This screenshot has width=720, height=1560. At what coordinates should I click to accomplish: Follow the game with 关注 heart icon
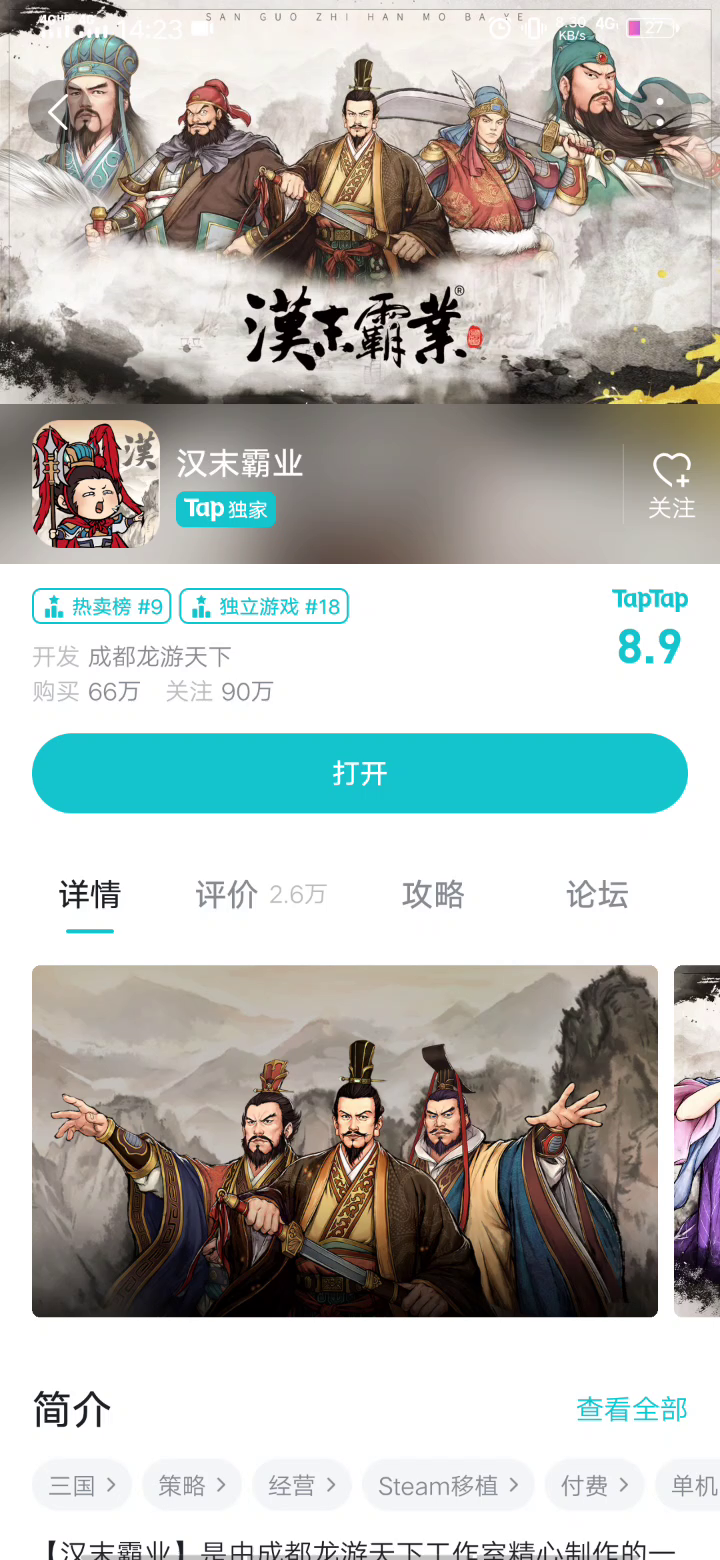[671, 485]
